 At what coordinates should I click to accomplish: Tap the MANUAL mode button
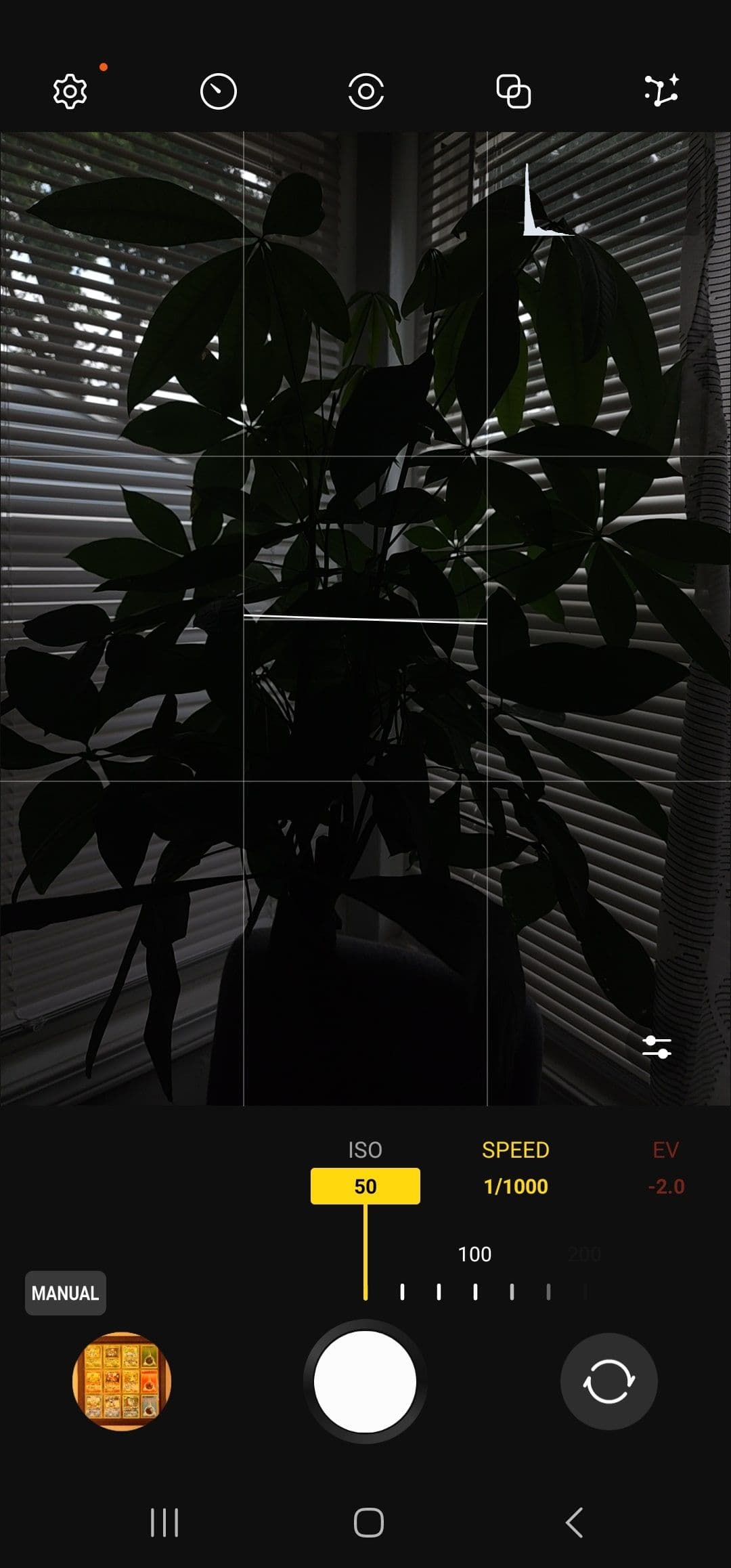coord(65,1293)
